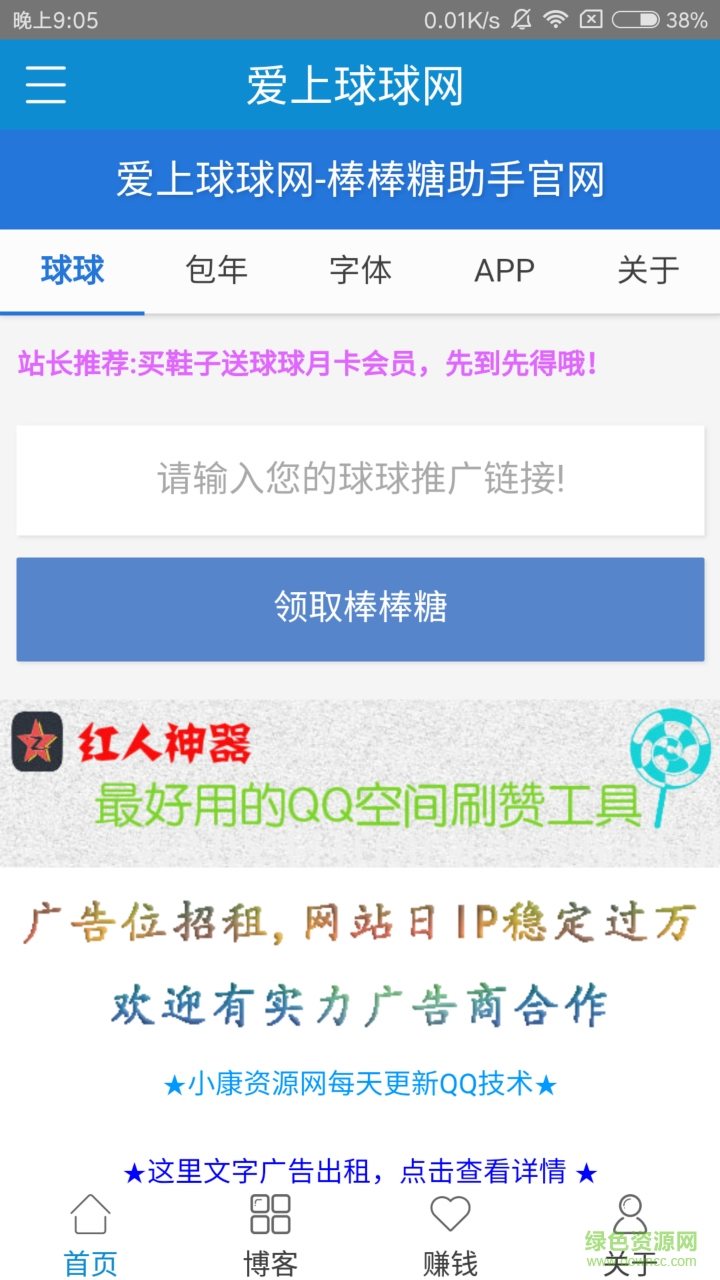Switch to the 包年 tab
Screen dimensions: 720x1280
tap(216, 270)
